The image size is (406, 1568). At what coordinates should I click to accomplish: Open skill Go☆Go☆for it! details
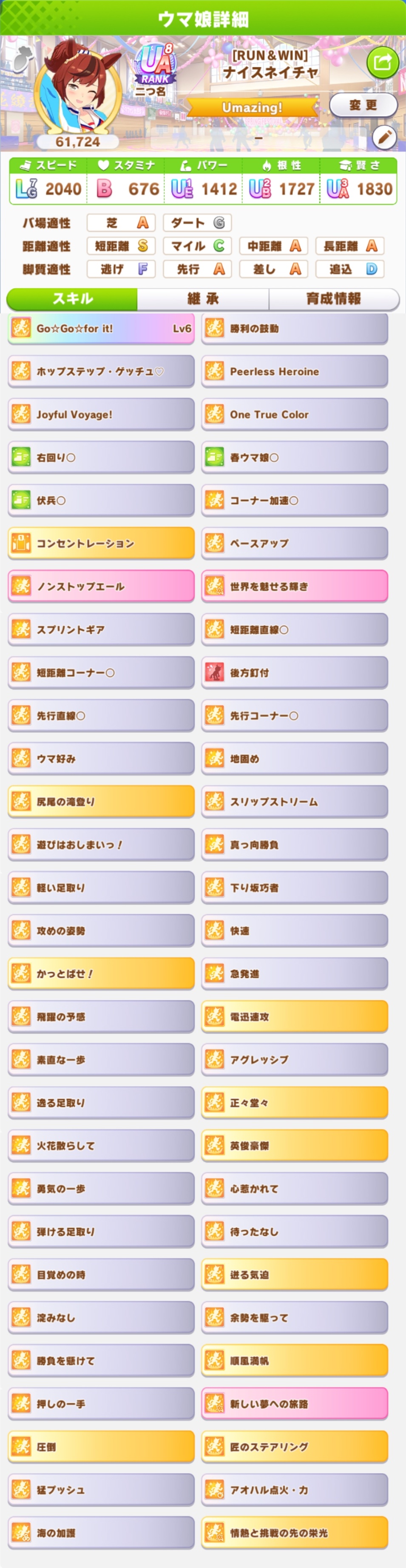(x=101, y=329)
